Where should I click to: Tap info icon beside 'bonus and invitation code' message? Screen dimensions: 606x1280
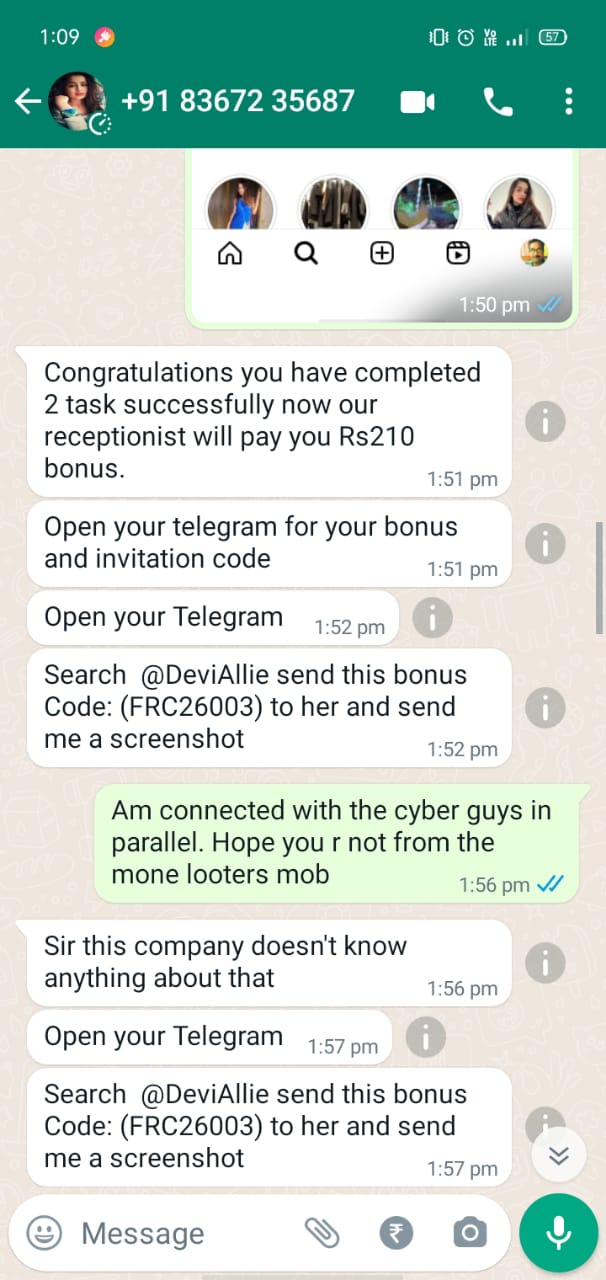tap(545, 544)
